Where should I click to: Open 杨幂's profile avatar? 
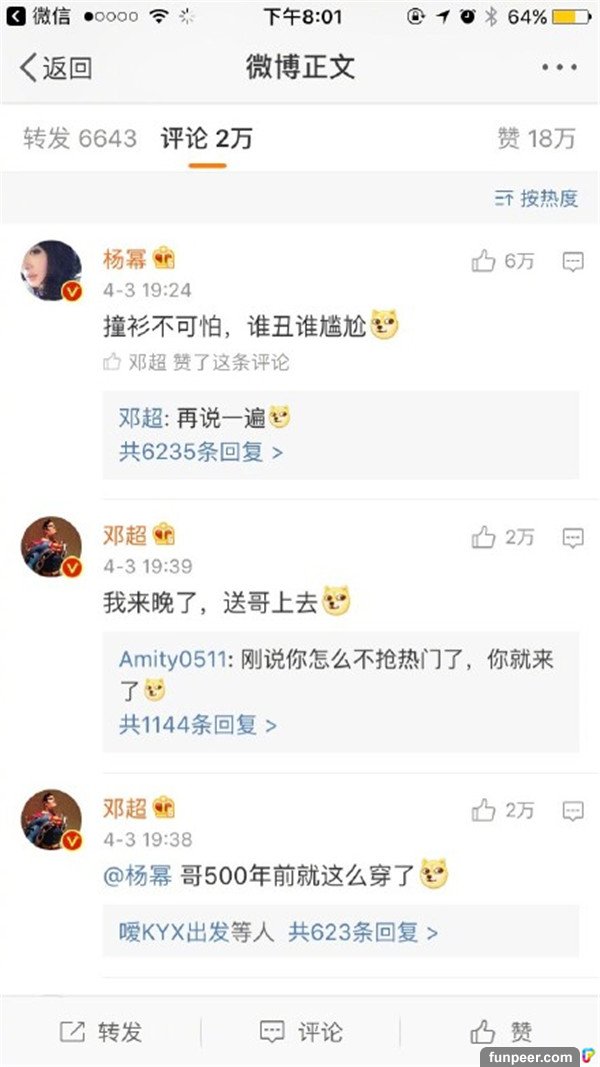pos(52,270)
